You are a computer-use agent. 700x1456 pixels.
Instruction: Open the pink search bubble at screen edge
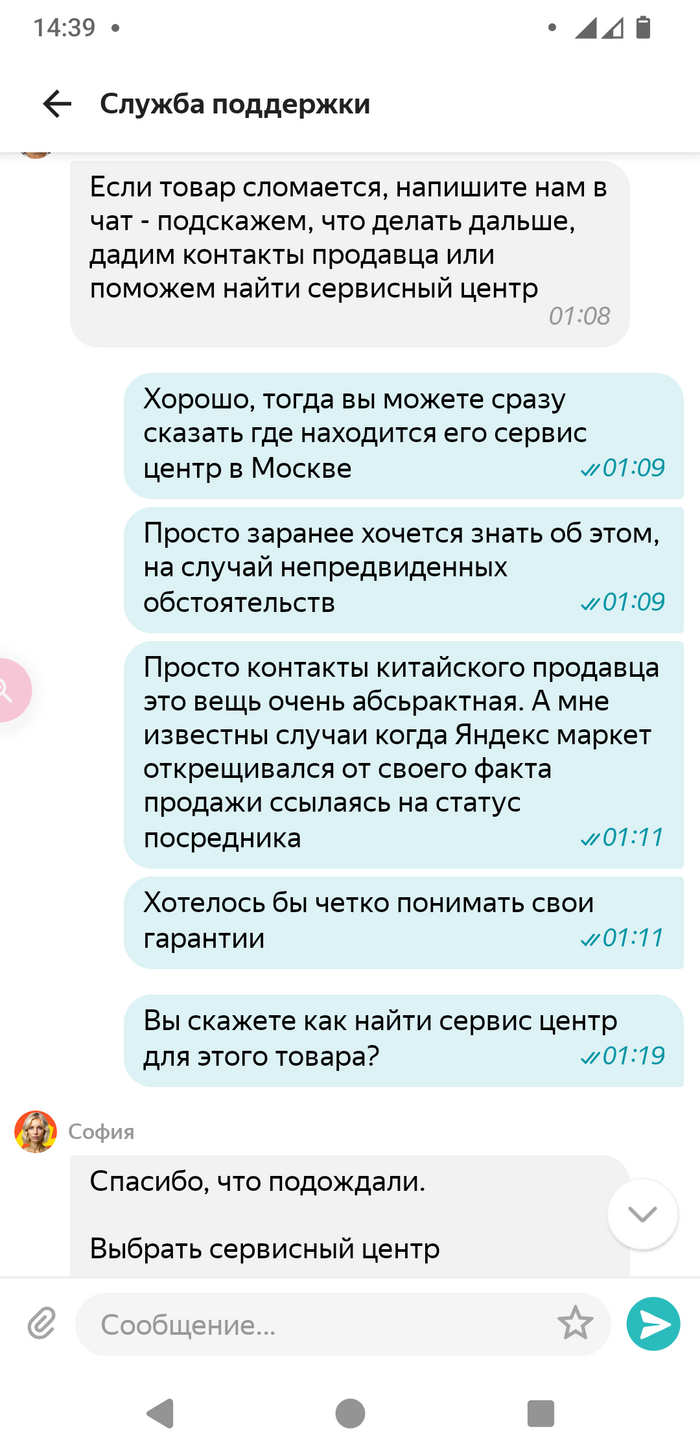coord(12,689)
